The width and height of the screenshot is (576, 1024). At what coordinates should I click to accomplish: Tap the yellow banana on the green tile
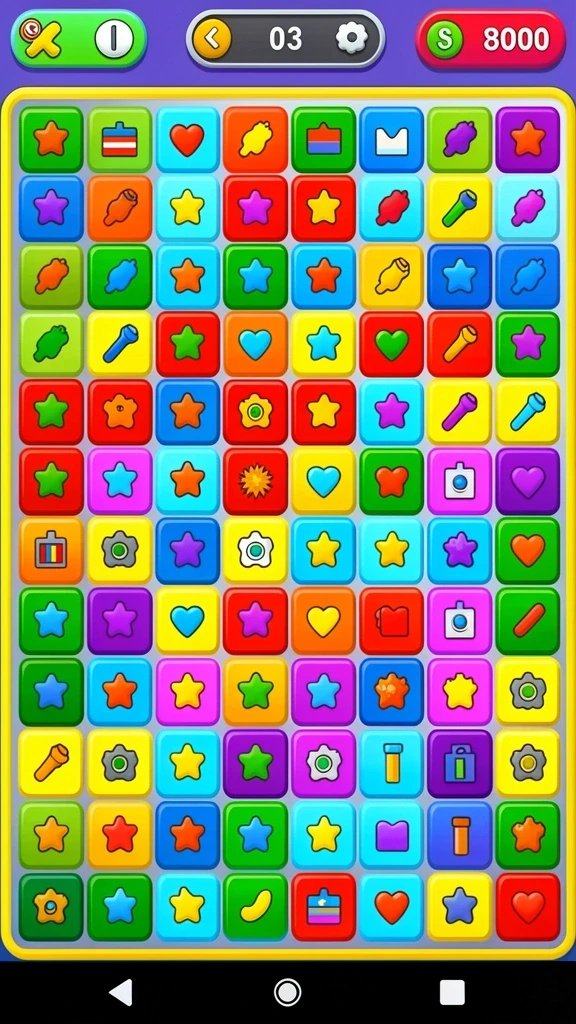pos(255,907)
